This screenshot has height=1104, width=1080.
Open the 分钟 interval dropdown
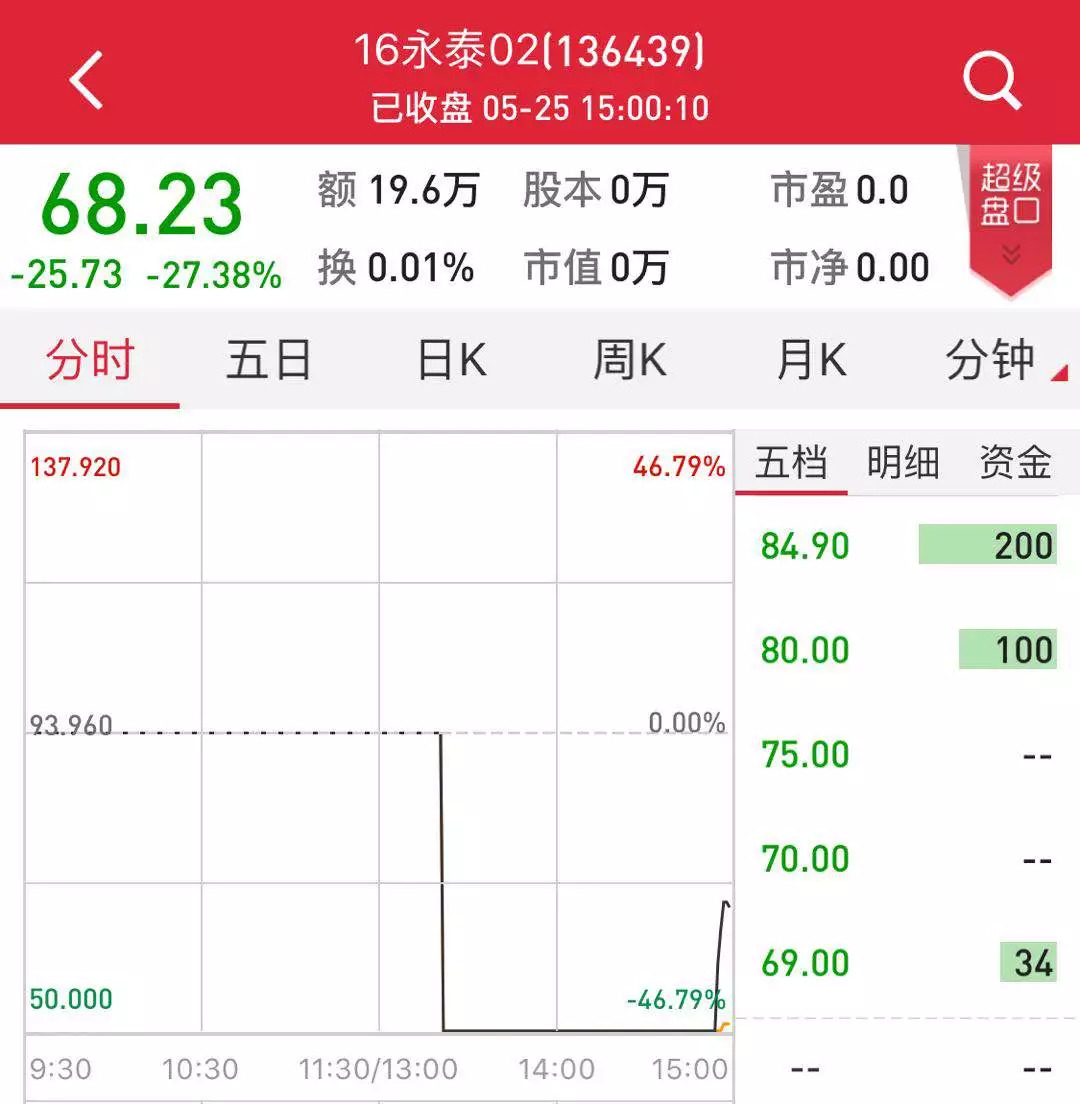coord(995,360)
